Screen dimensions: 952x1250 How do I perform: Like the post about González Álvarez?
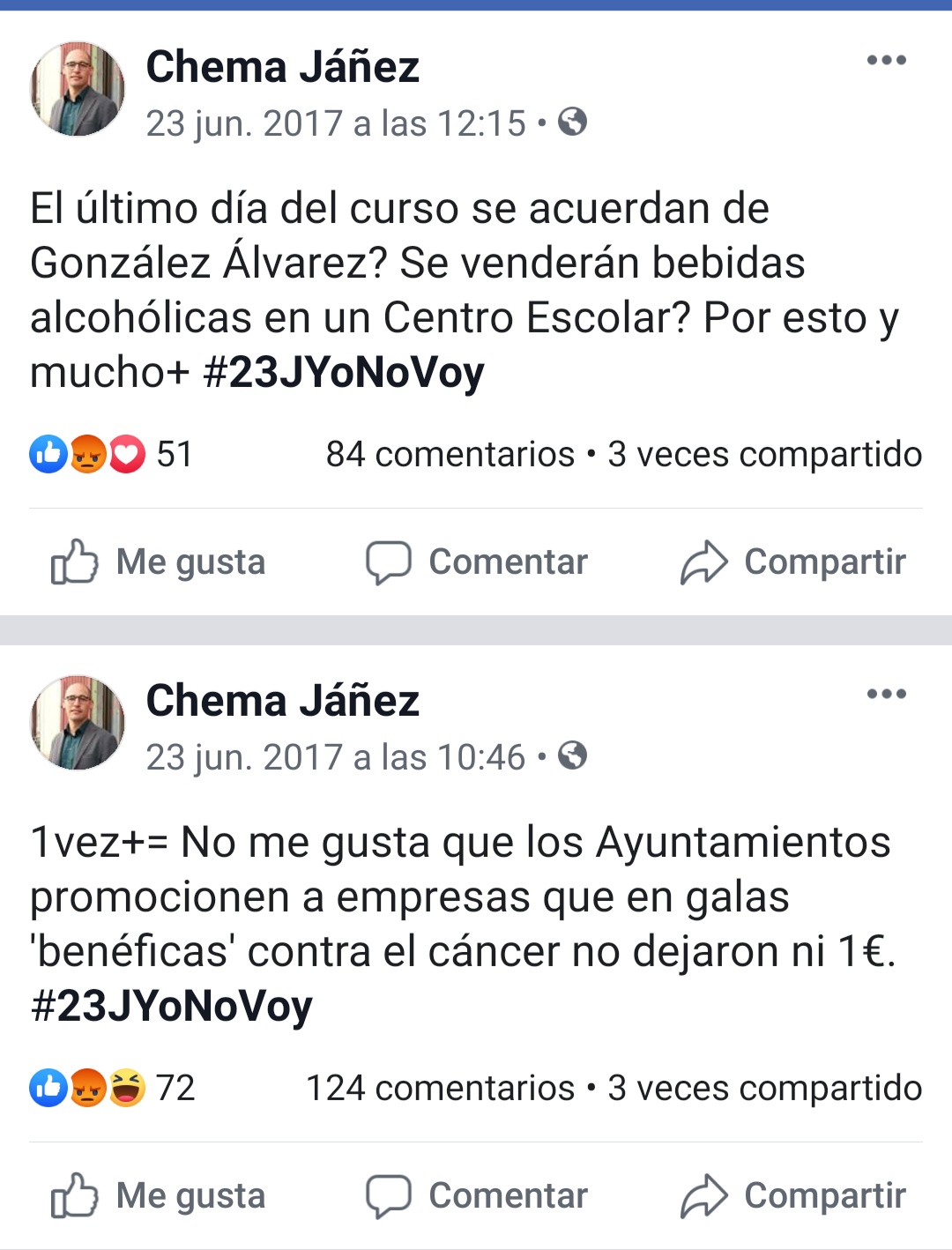click(159, 562)
